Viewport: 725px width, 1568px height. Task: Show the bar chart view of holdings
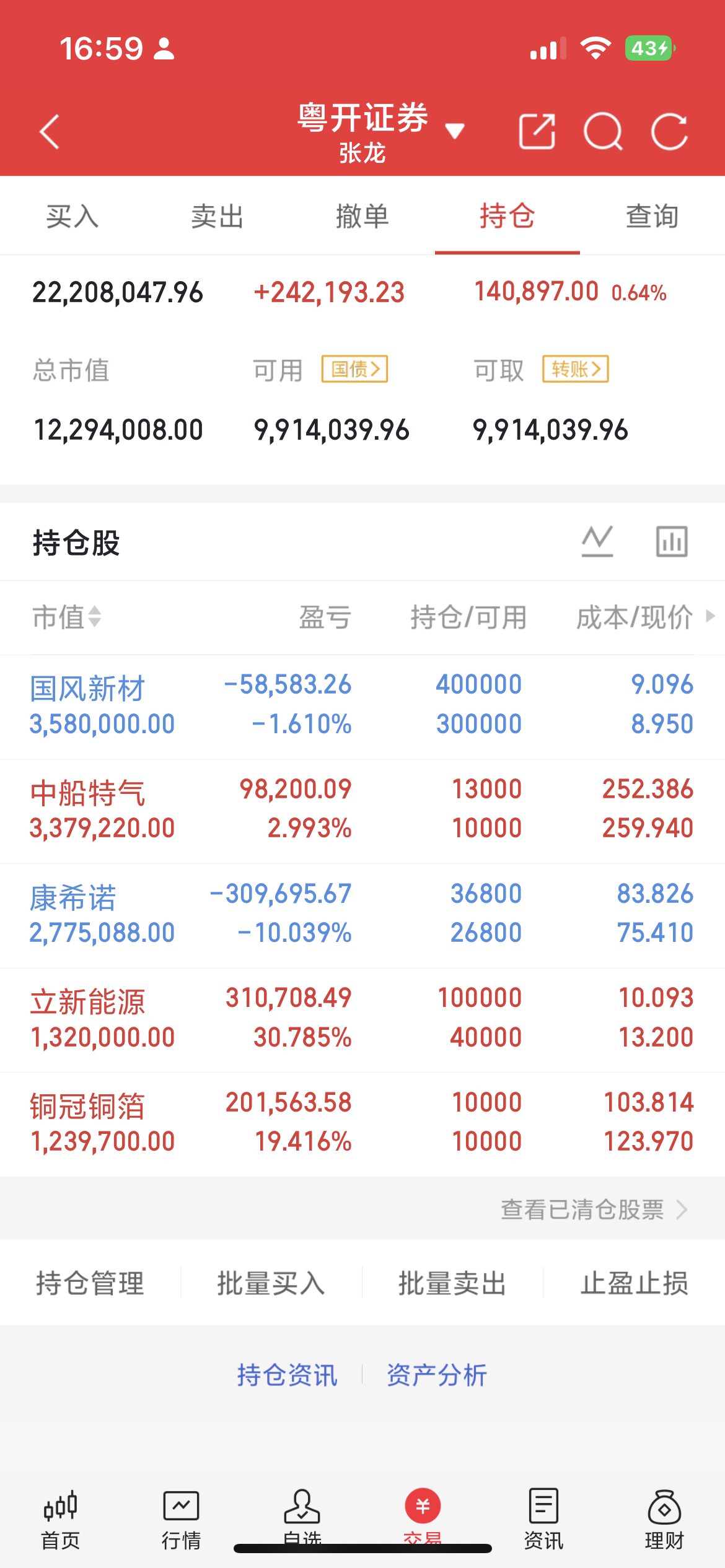tap(672, 541)
